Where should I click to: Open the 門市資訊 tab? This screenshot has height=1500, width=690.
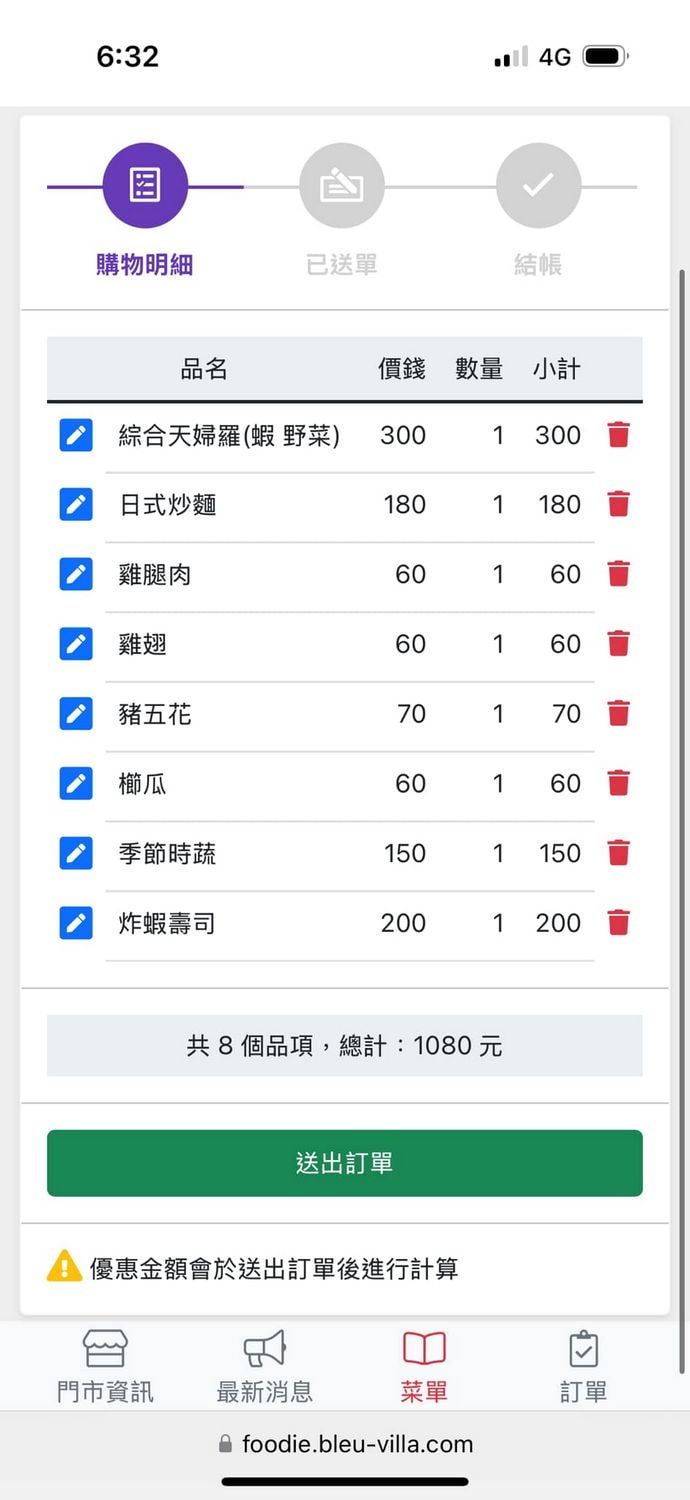[105, 1366]
